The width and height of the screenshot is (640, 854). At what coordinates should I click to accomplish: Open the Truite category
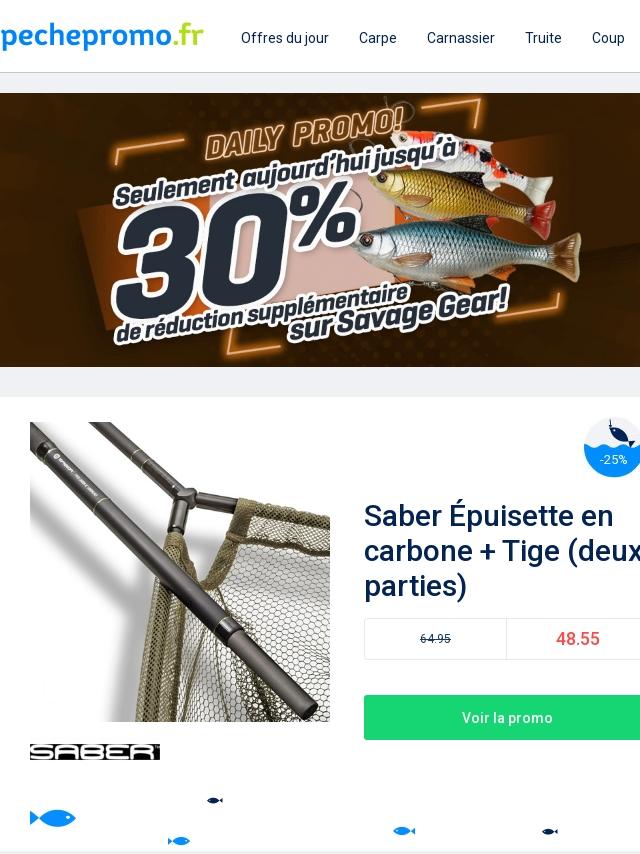543,38
